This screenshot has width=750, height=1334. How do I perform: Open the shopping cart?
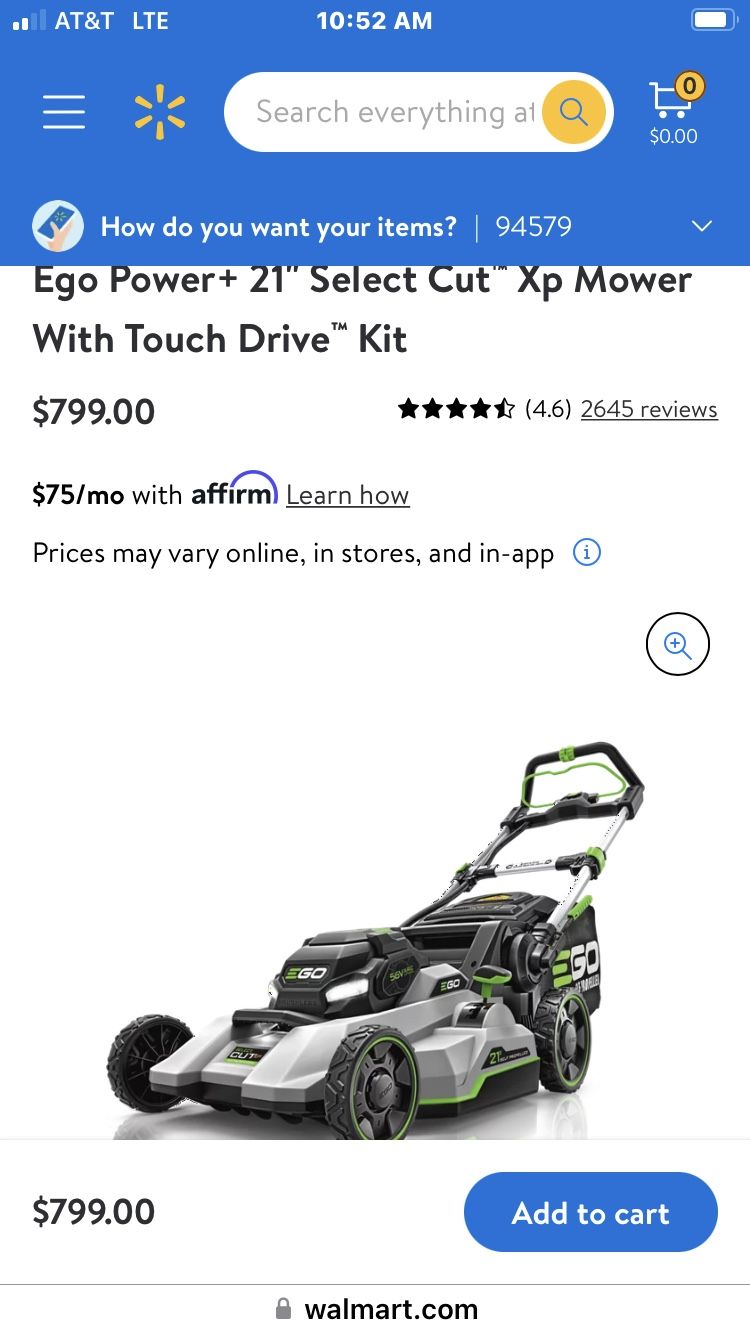coord(673,110)
